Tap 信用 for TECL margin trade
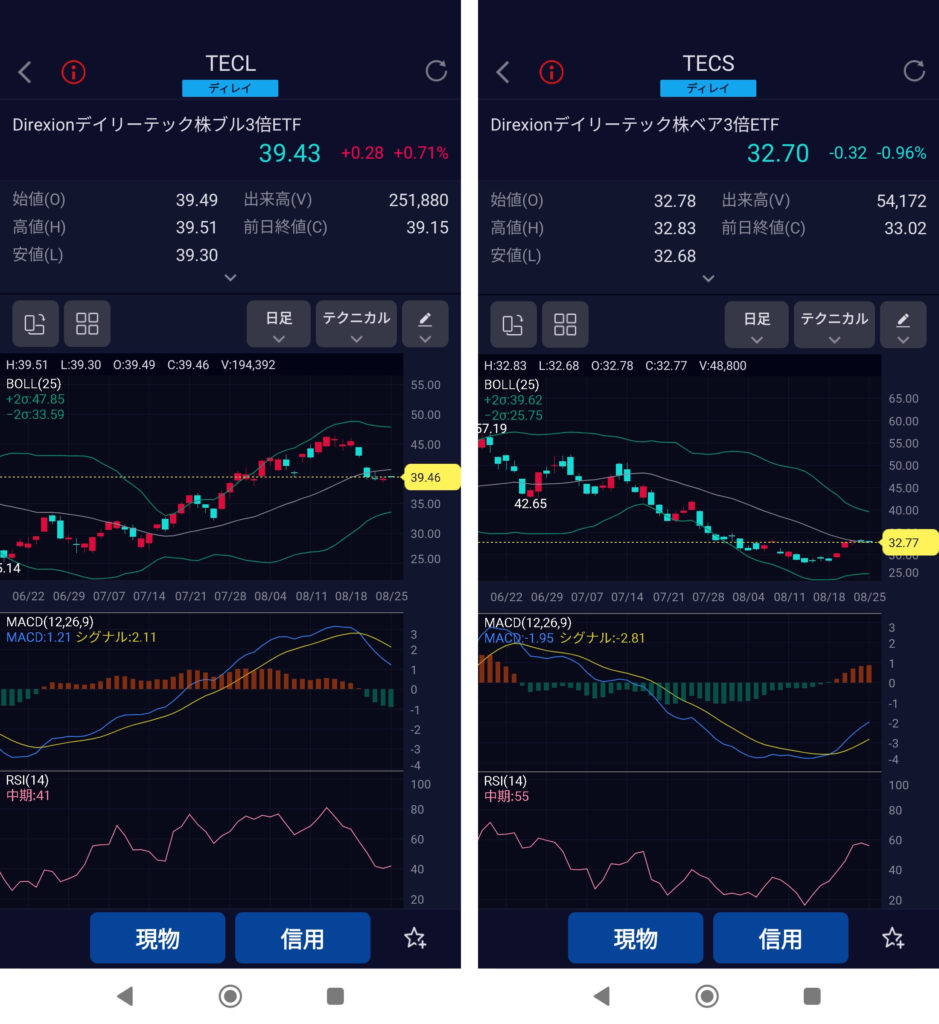Image resolution: width=939 pixels, height=1024 pixels. tap(302, 938)
